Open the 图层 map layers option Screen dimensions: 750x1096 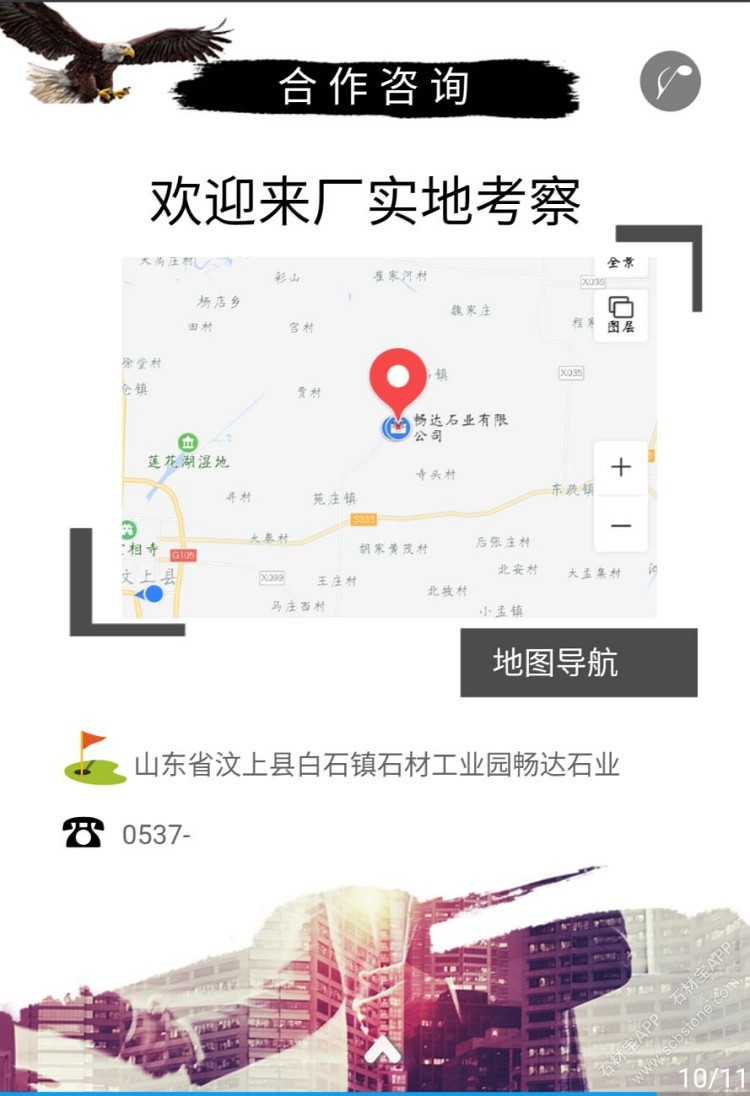tap(621, 315)
